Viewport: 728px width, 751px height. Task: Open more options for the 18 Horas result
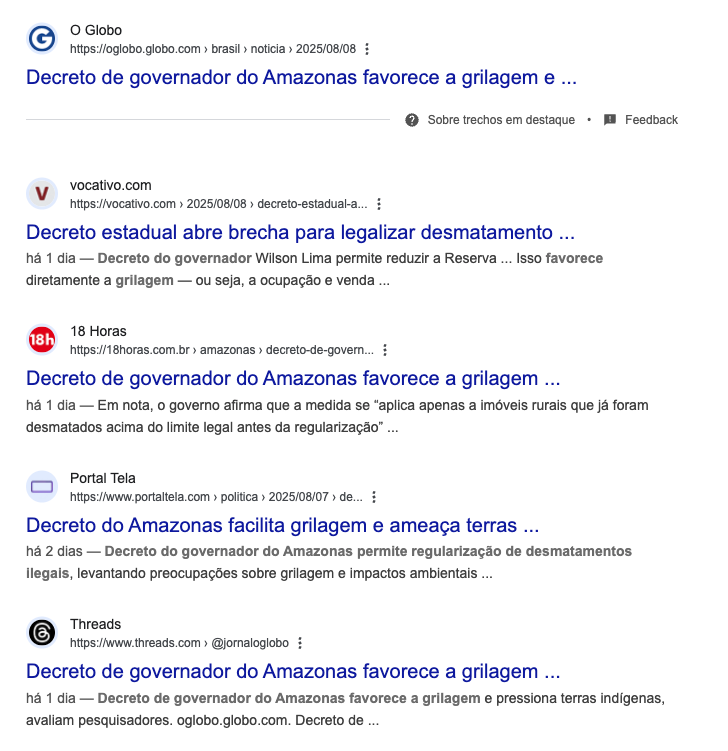(385, 350)
